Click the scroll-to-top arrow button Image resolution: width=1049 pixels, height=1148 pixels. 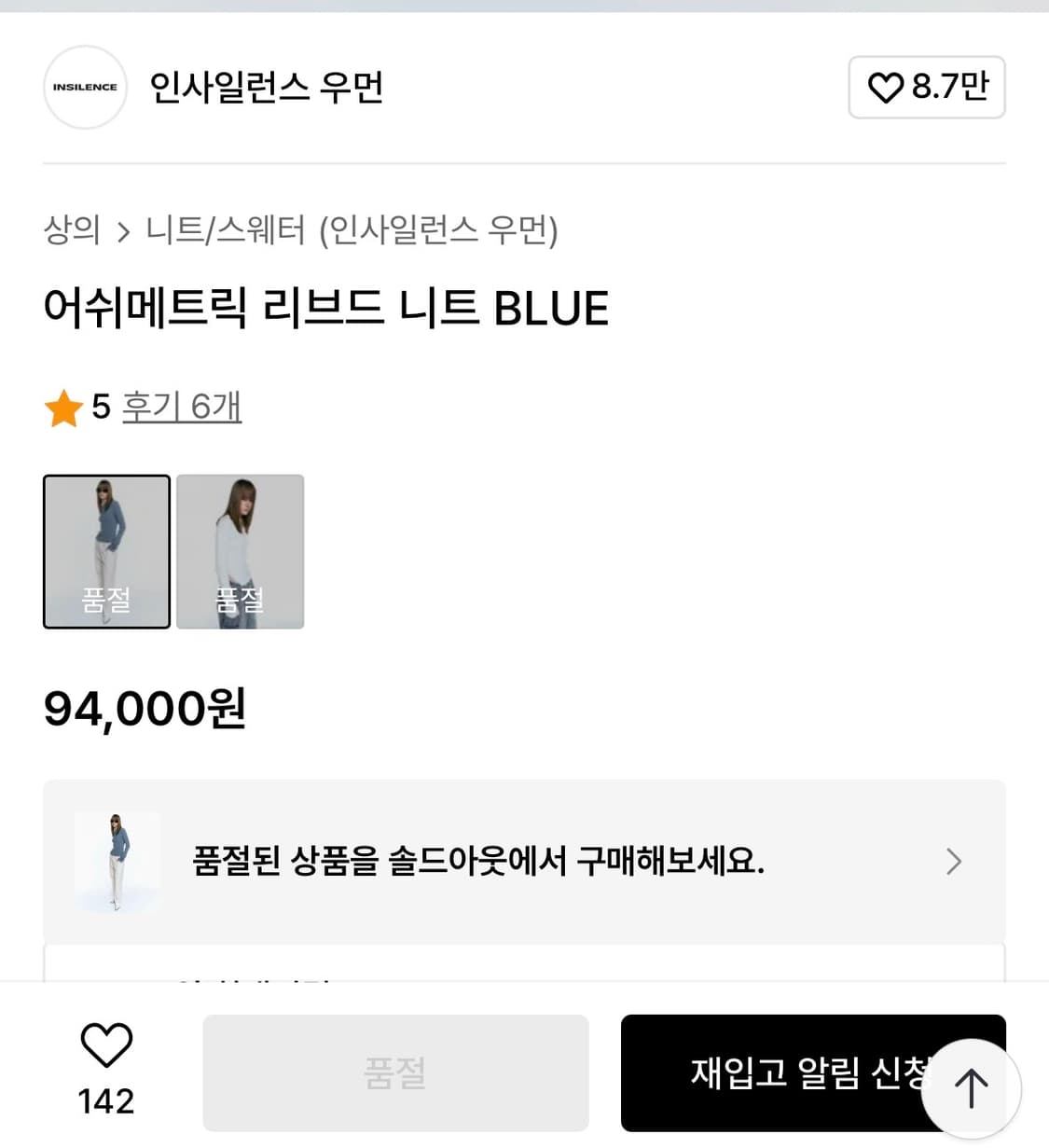(970, 1086)
